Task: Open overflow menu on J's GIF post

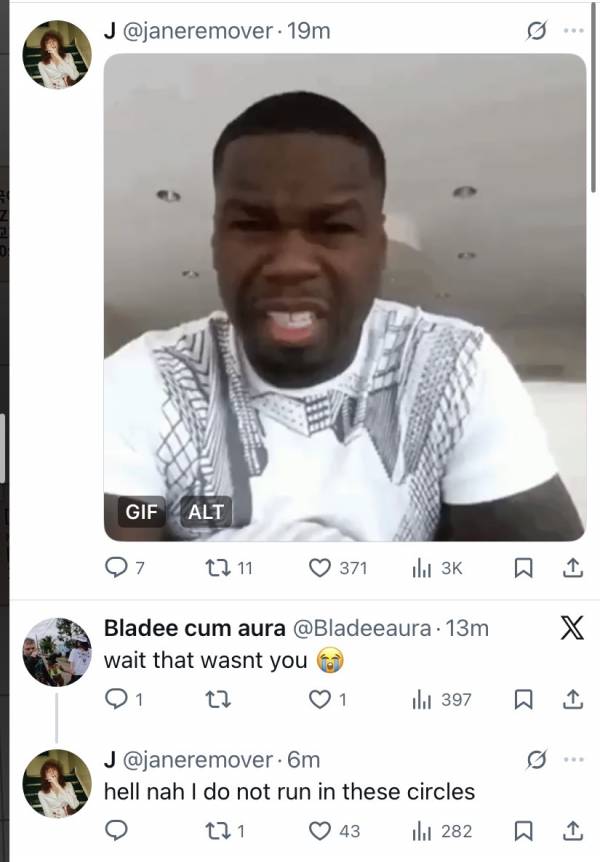Action: coord(572,31)
